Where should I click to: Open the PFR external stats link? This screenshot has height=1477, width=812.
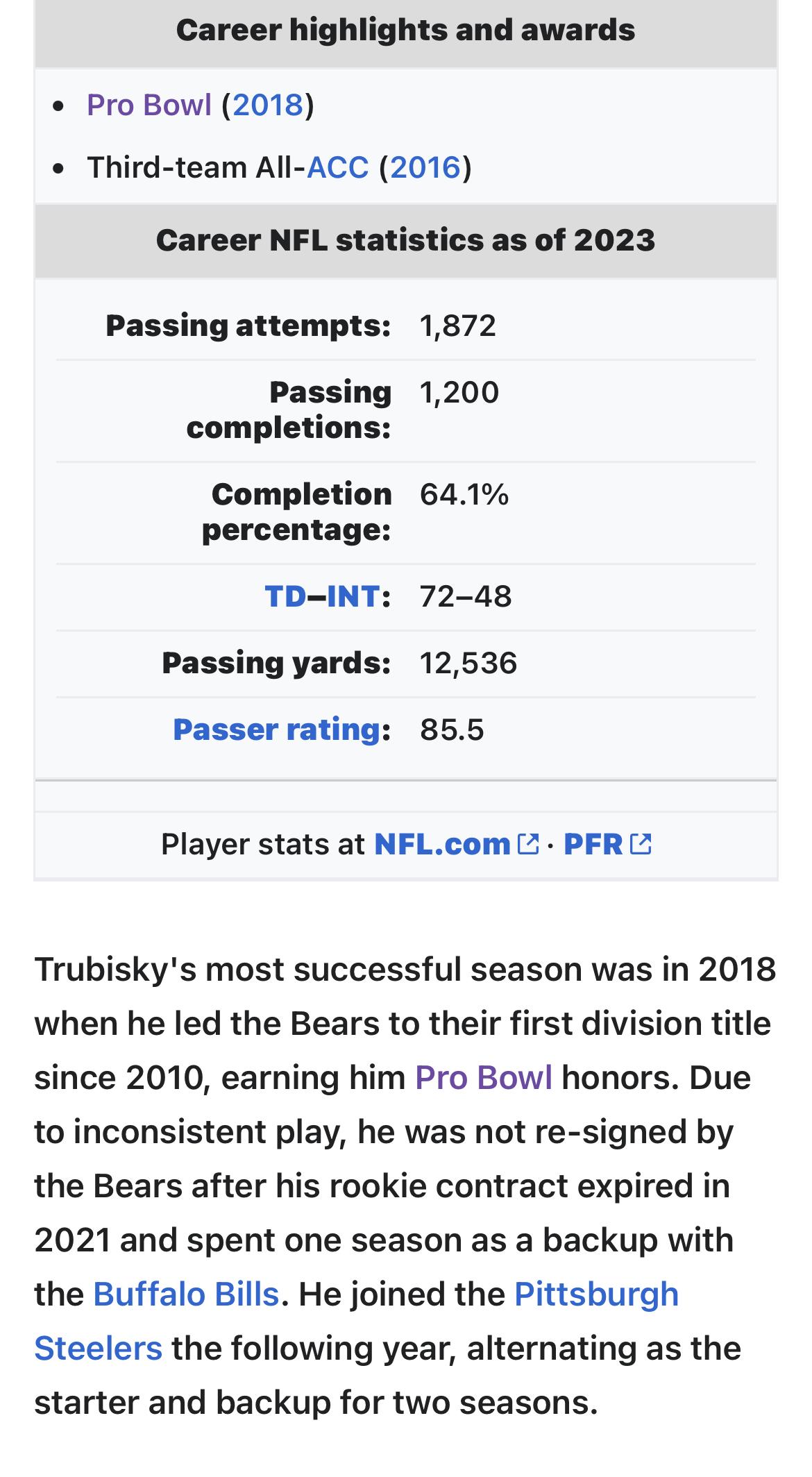(x=607, y=844)
